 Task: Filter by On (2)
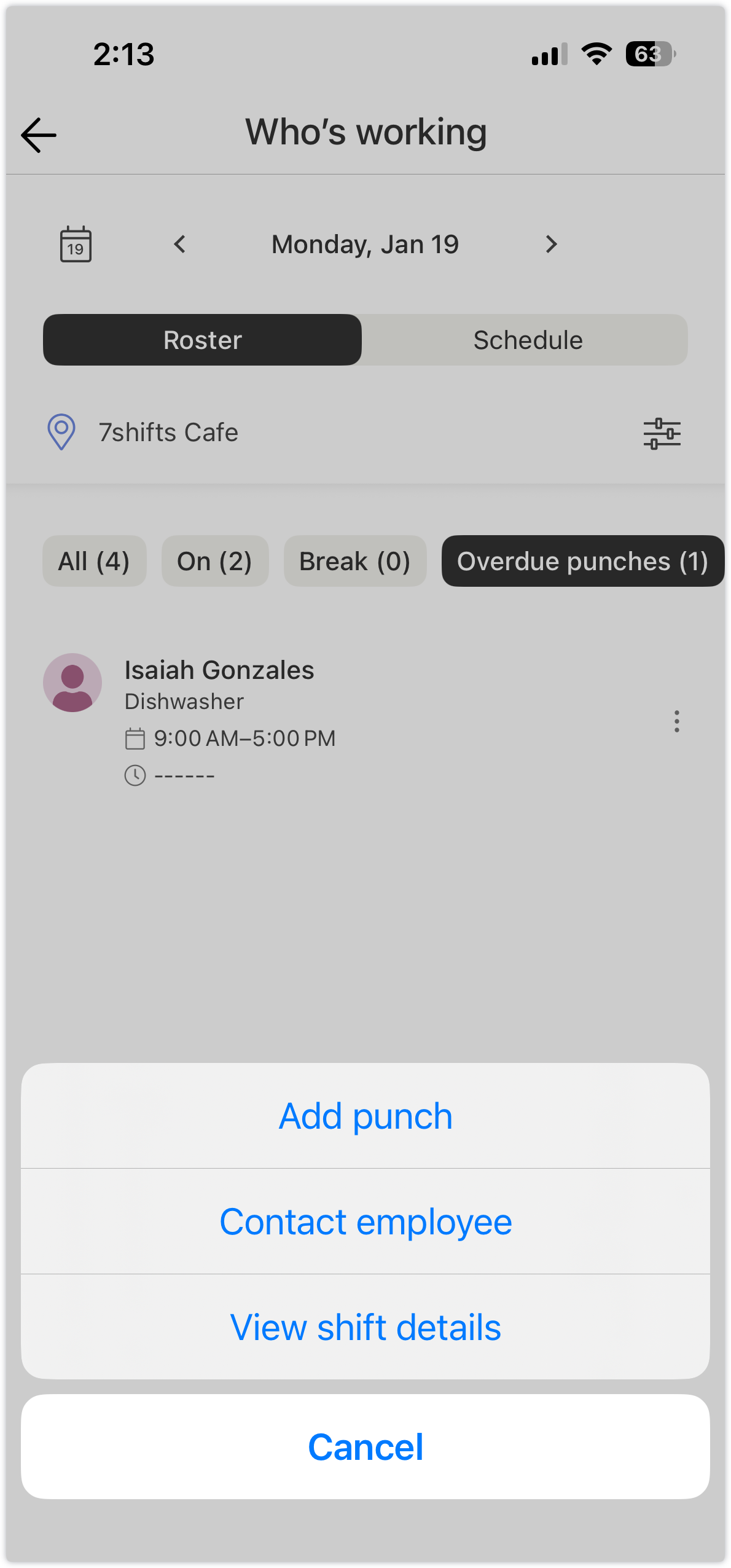(214, 561)
